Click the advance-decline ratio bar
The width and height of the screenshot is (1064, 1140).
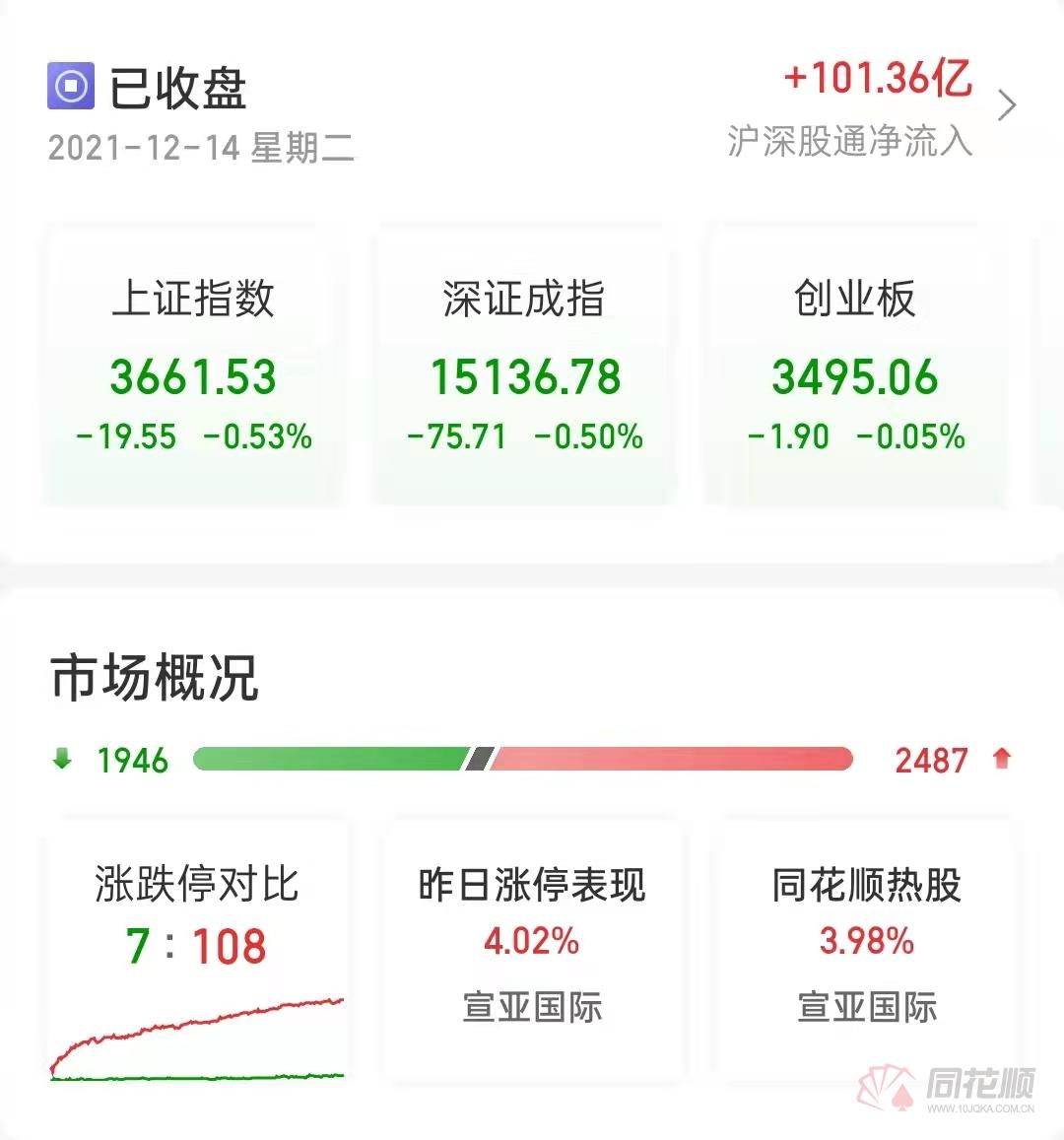(x=522, y=759)
